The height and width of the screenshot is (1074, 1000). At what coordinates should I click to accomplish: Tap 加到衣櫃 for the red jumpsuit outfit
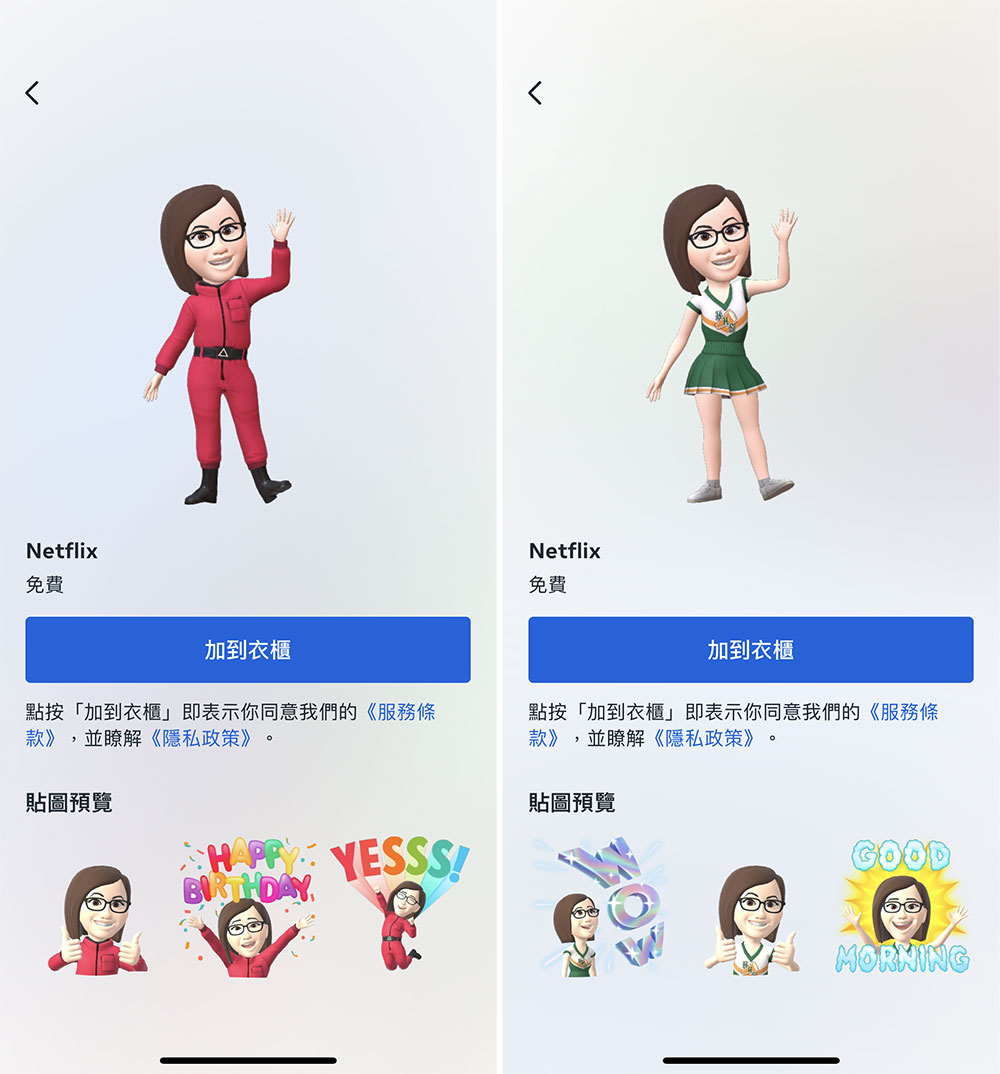tap(248, 650)
